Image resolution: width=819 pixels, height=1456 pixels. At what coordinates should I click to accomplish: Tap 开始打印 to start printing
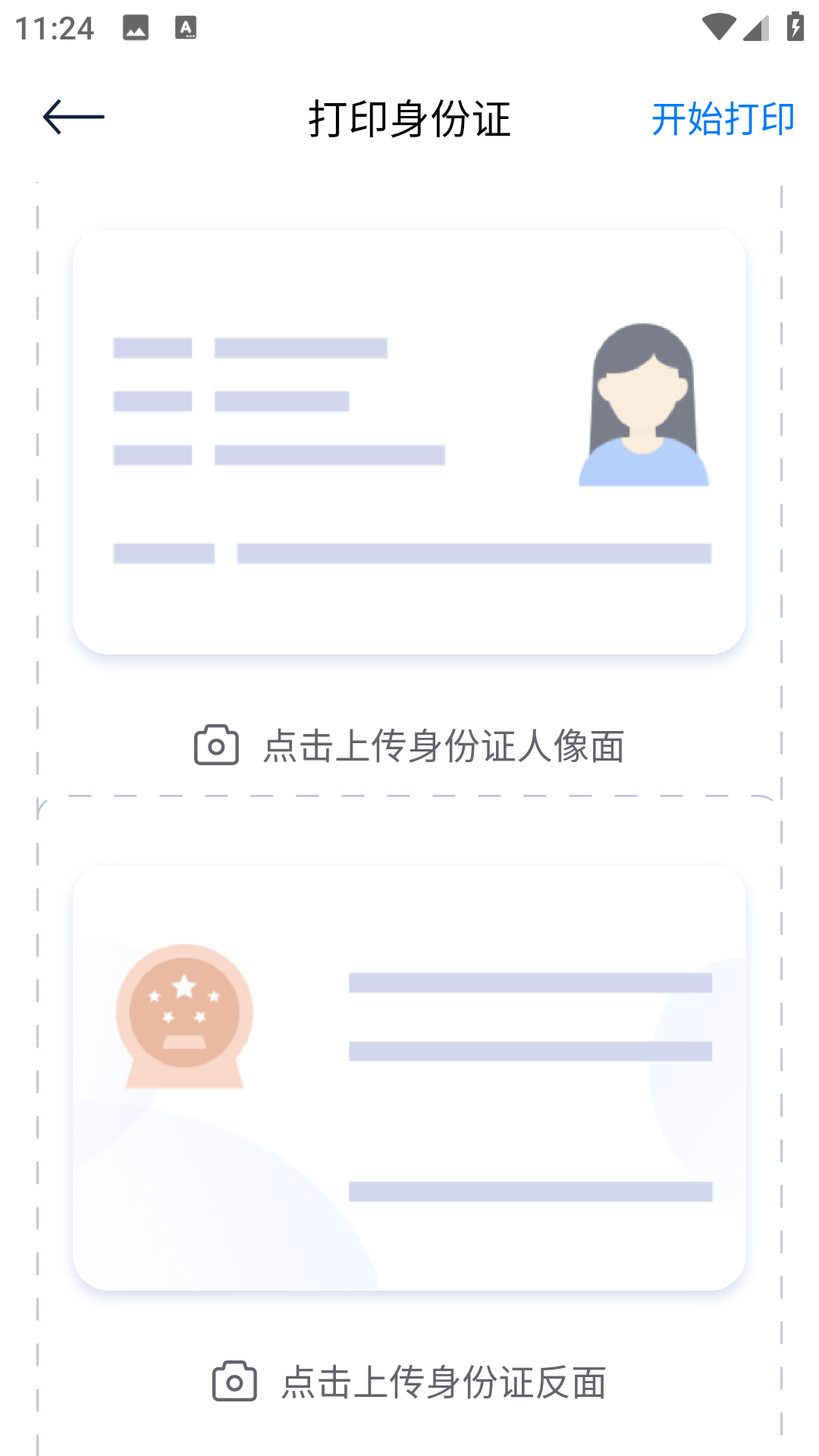[x=722, y=119]
